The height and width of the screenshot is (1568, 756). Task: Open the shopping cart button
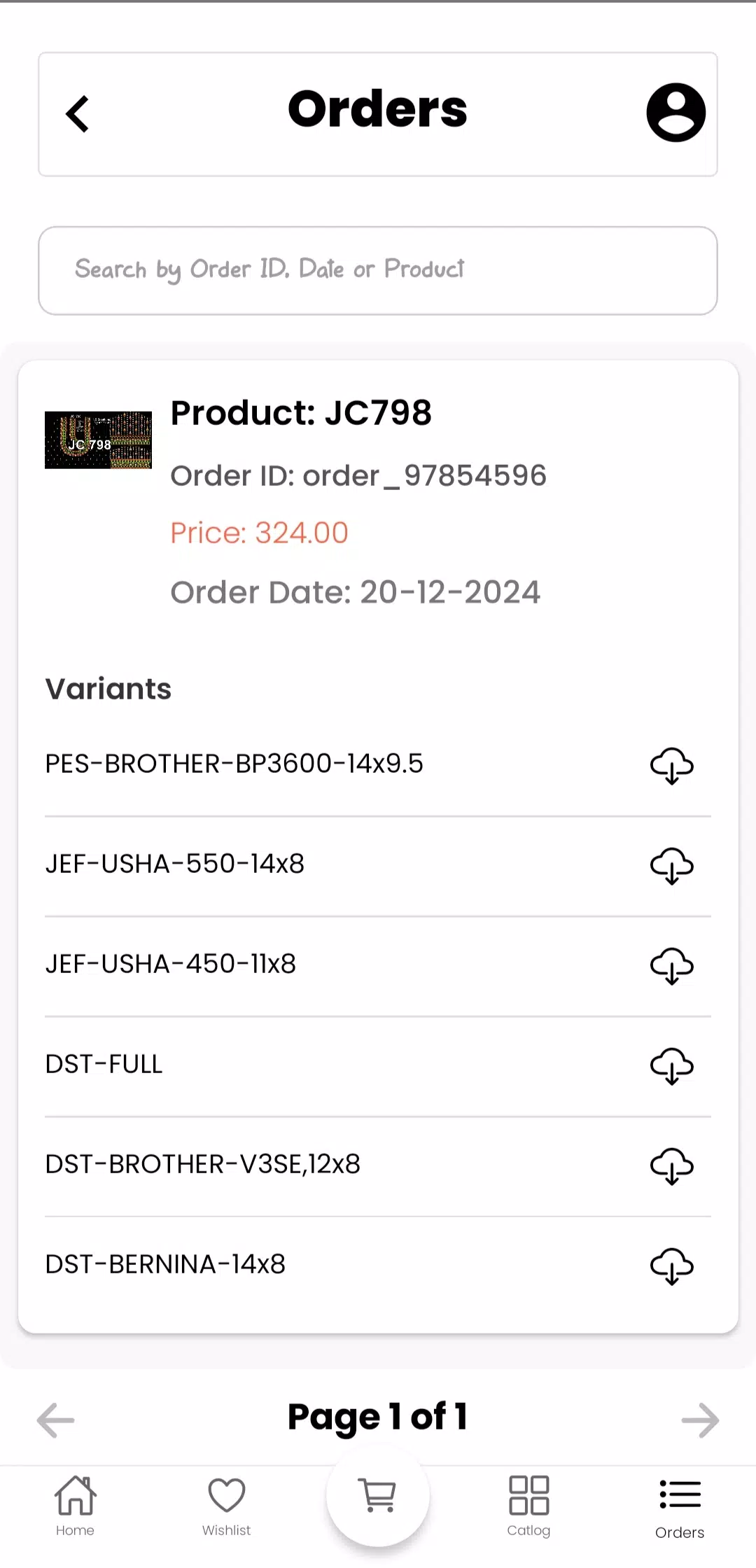[x=378, y=1495]
